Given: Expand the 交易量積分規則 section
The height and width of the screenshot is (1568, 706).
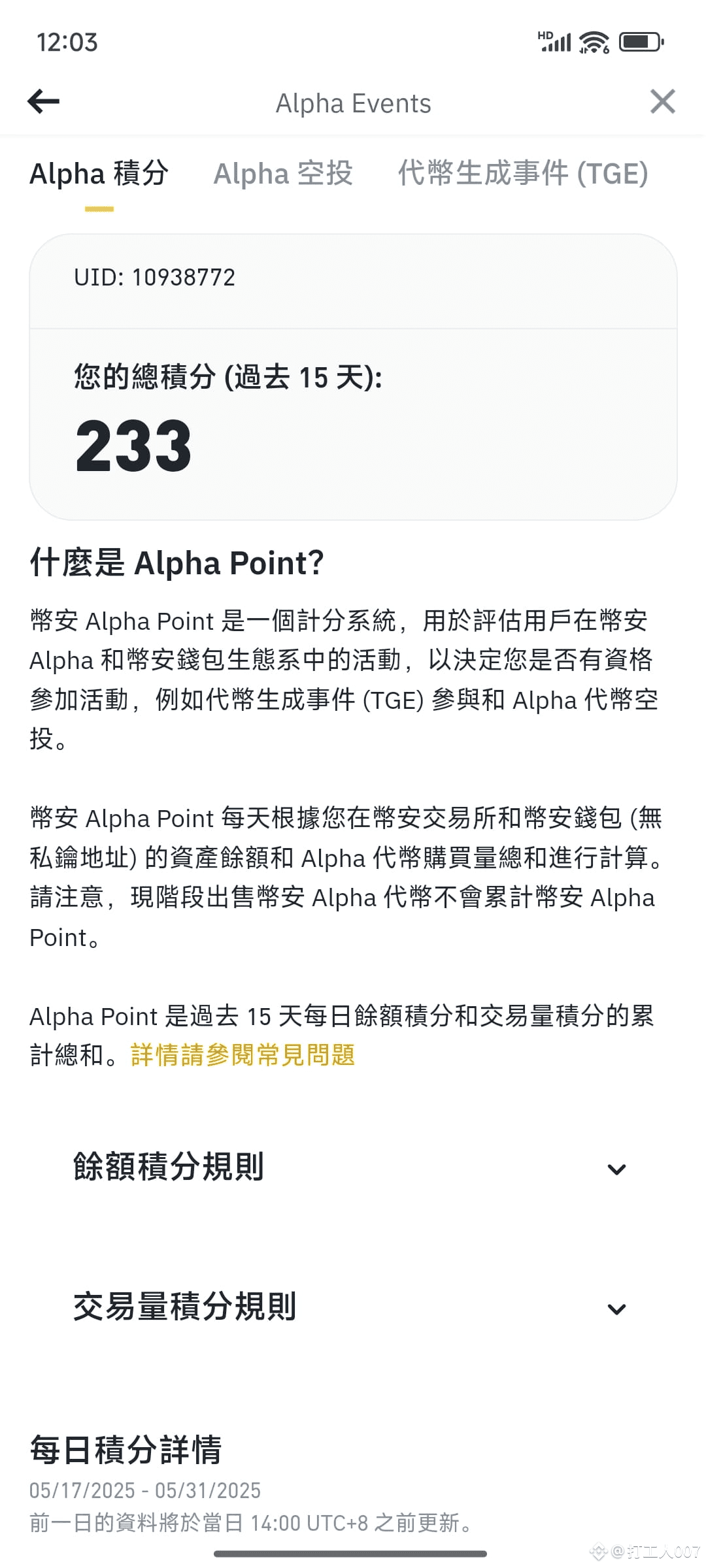Looking at the screenshot, I should click(x=353, y=1307).
